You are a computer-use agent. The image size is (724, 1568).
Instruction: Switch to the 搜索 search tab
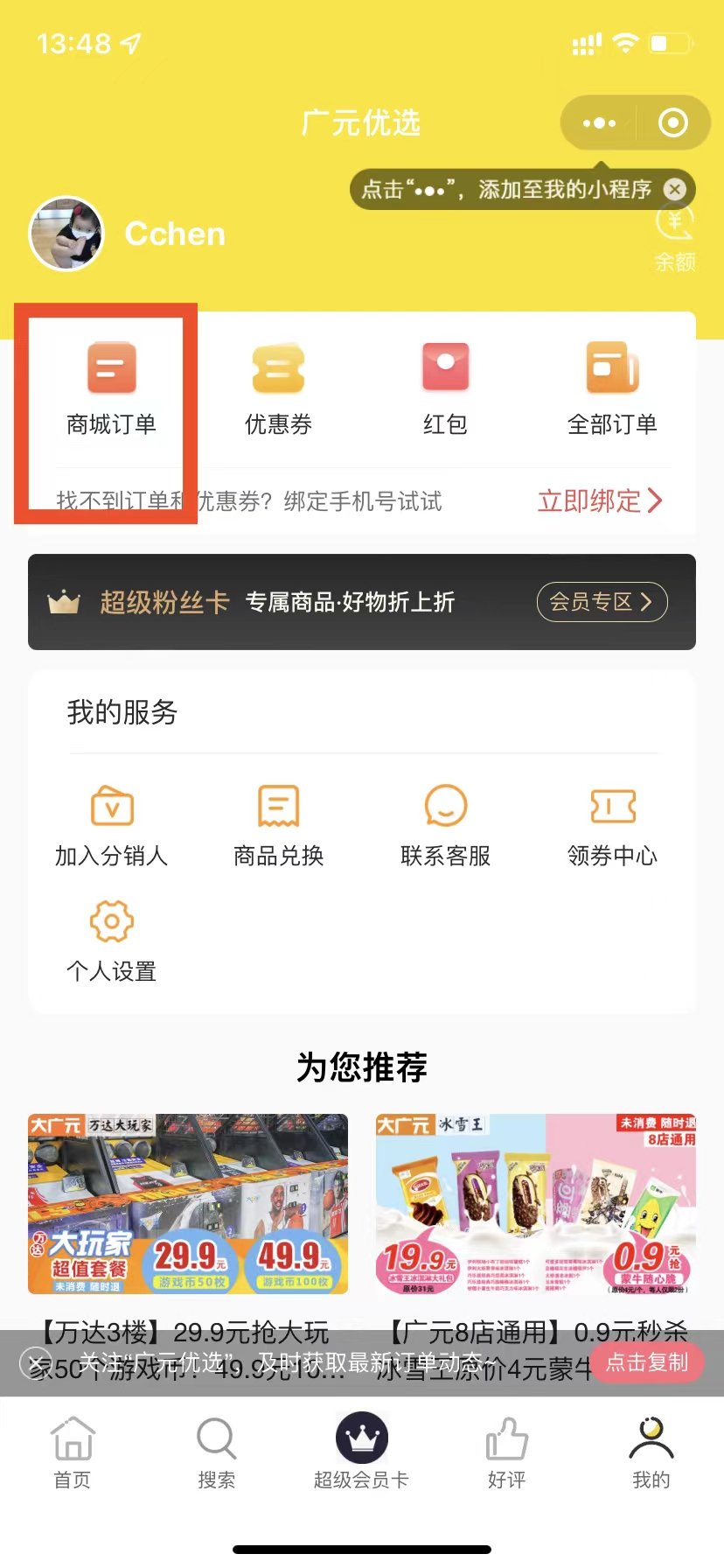(216, 1451)
